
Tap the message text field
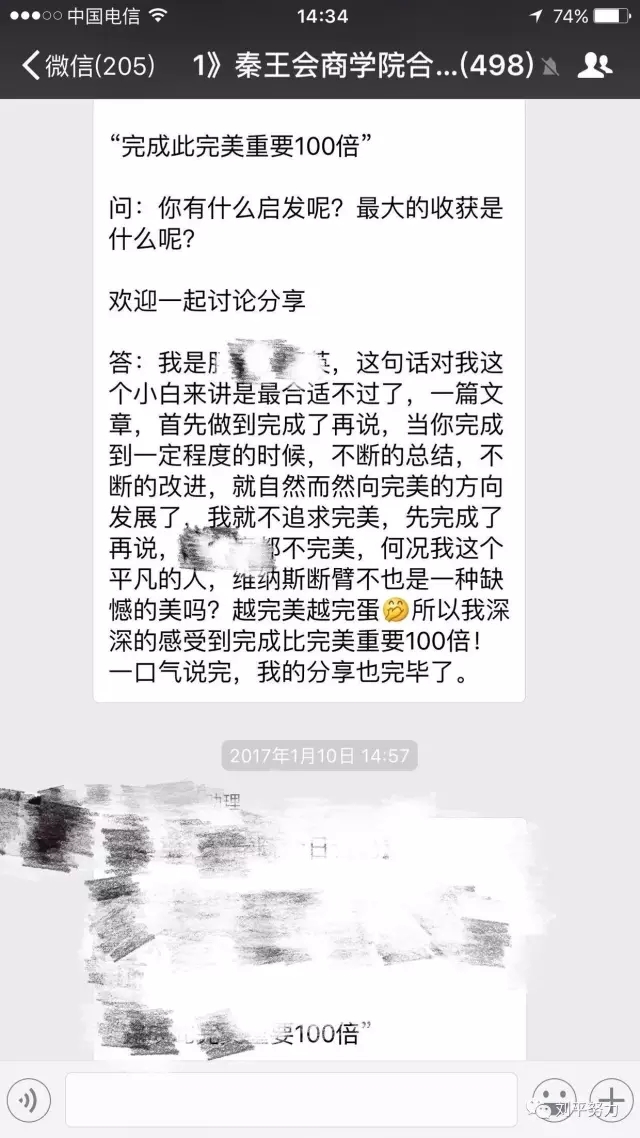[291, 1100]
